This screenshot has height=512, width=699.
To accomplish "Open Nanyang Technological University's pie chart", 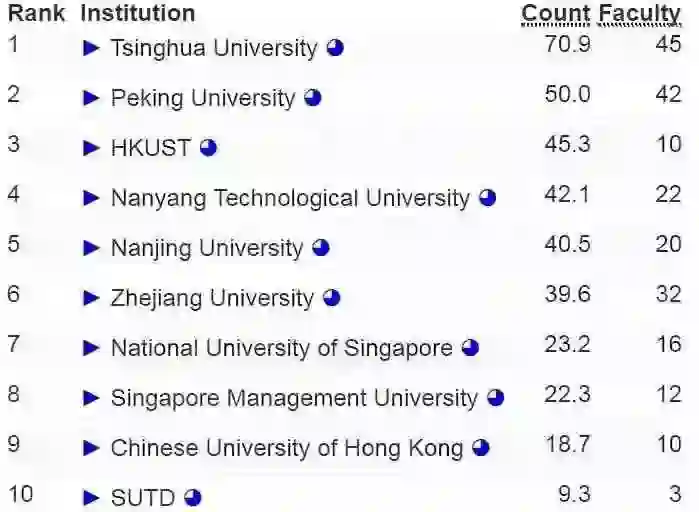I will [487, 197].
